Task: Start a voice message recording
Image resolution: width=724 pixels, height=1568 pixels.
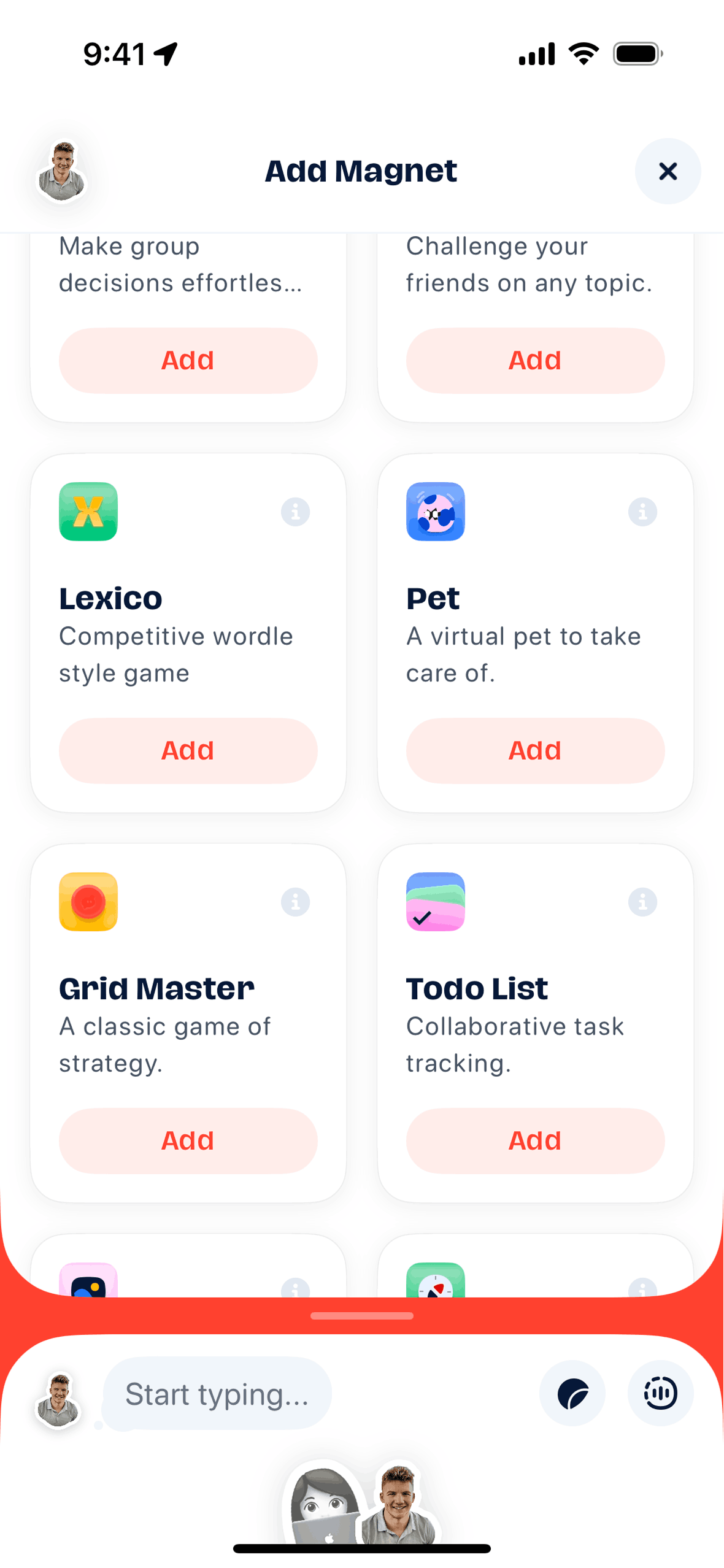Action: click(660, 1393)
